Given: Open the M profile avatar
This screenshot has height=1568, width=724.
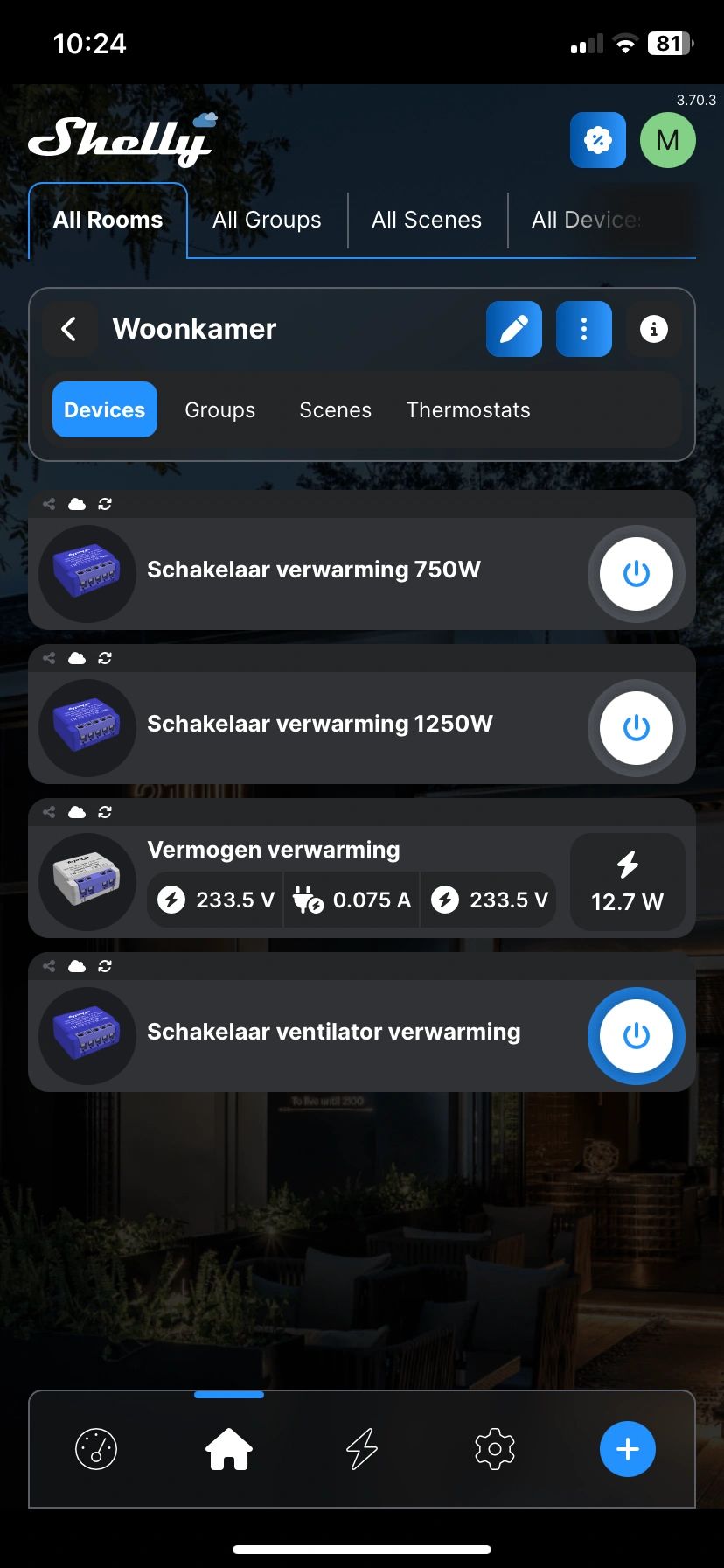Looking at the screenshot, I should [668, 140].
